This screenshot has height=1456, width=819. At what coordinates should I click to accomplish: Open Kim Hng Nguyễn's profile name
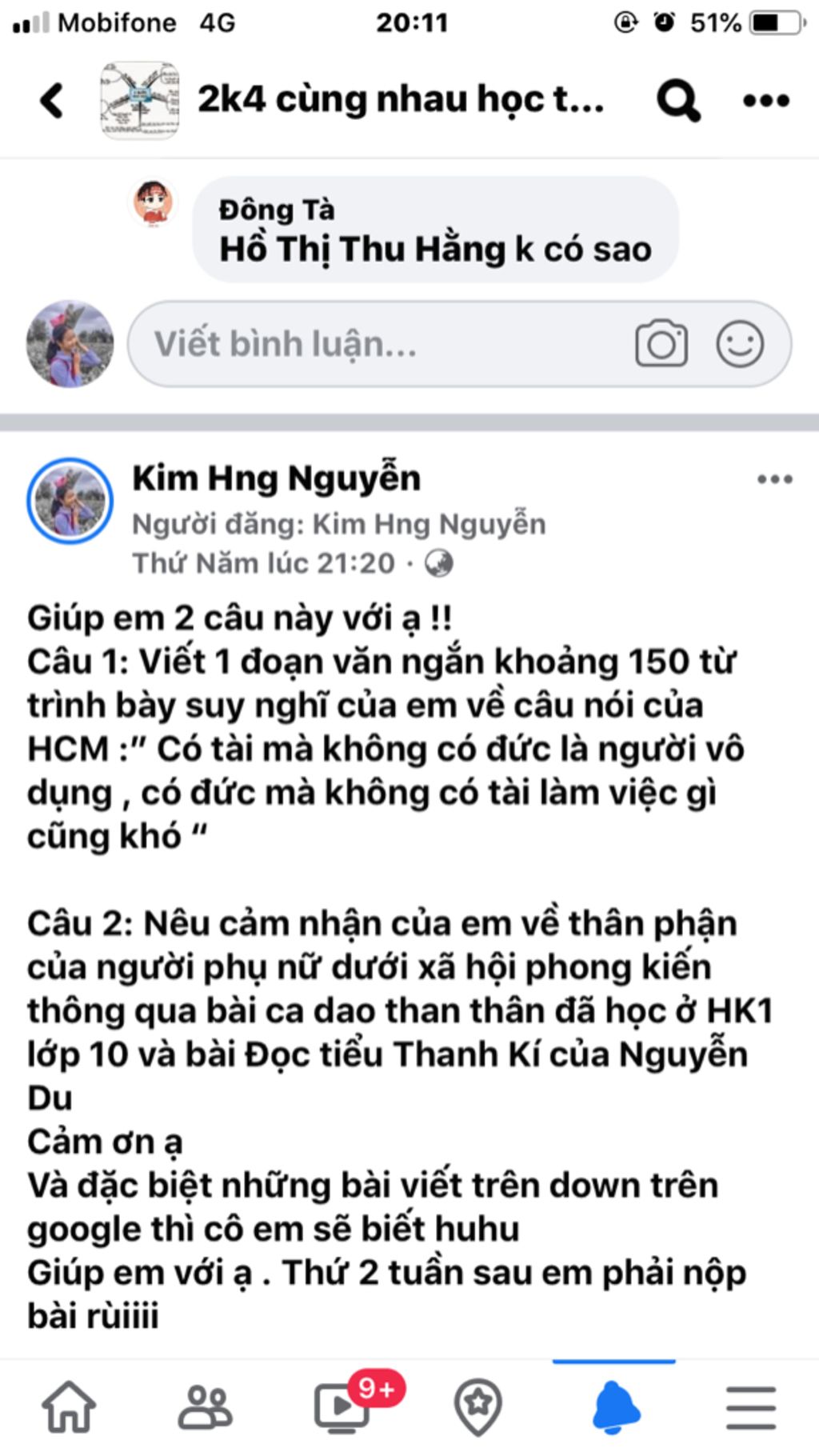276,478
